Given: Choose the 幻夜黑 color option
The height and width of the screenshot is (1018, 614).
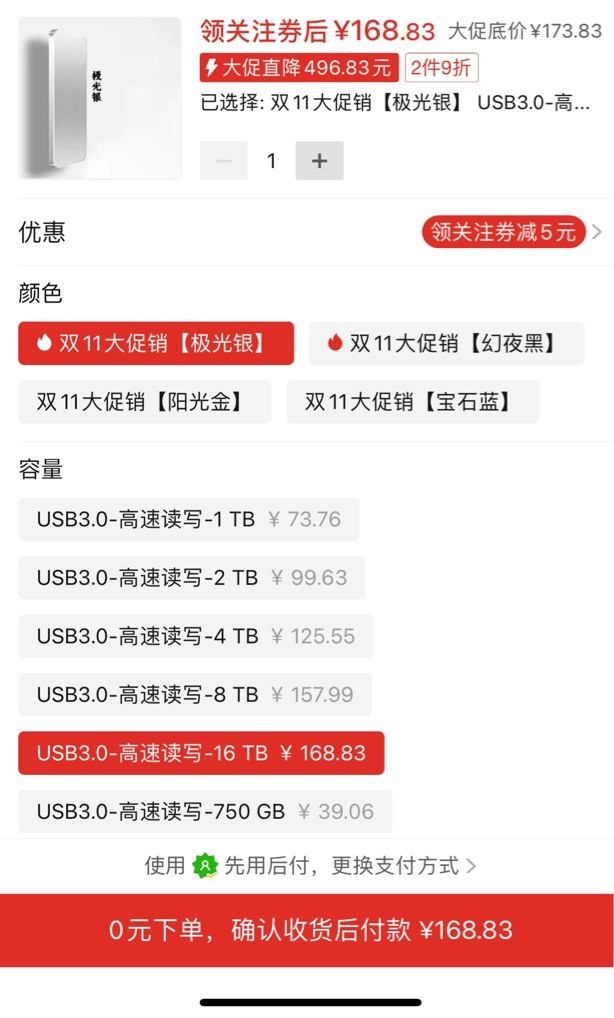Looking at the screenshot, I should pyautogui.click(x=447, y=343).
